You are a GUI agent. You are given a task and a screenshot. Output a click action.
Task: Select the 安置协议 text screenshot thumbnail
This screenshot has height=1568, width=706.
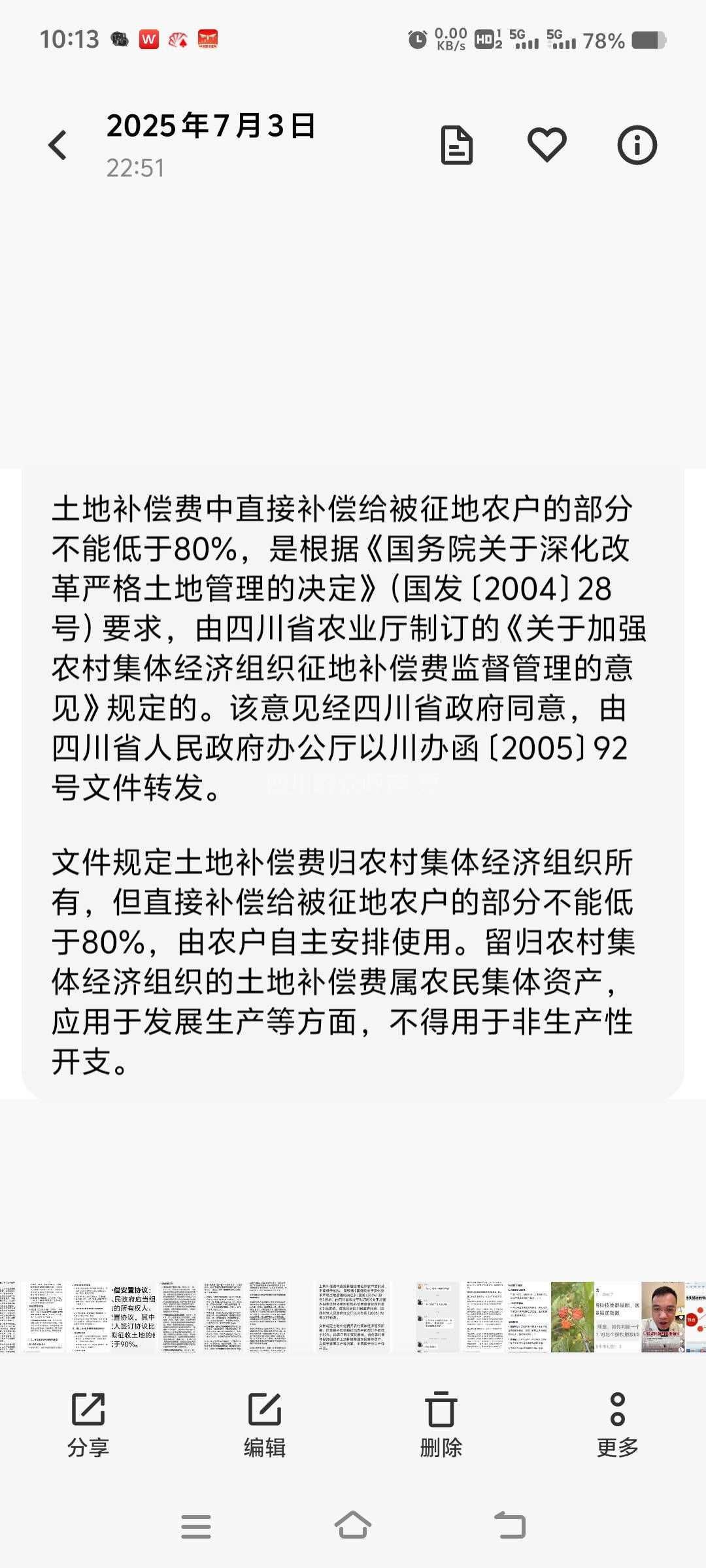tap(133, 1316)
